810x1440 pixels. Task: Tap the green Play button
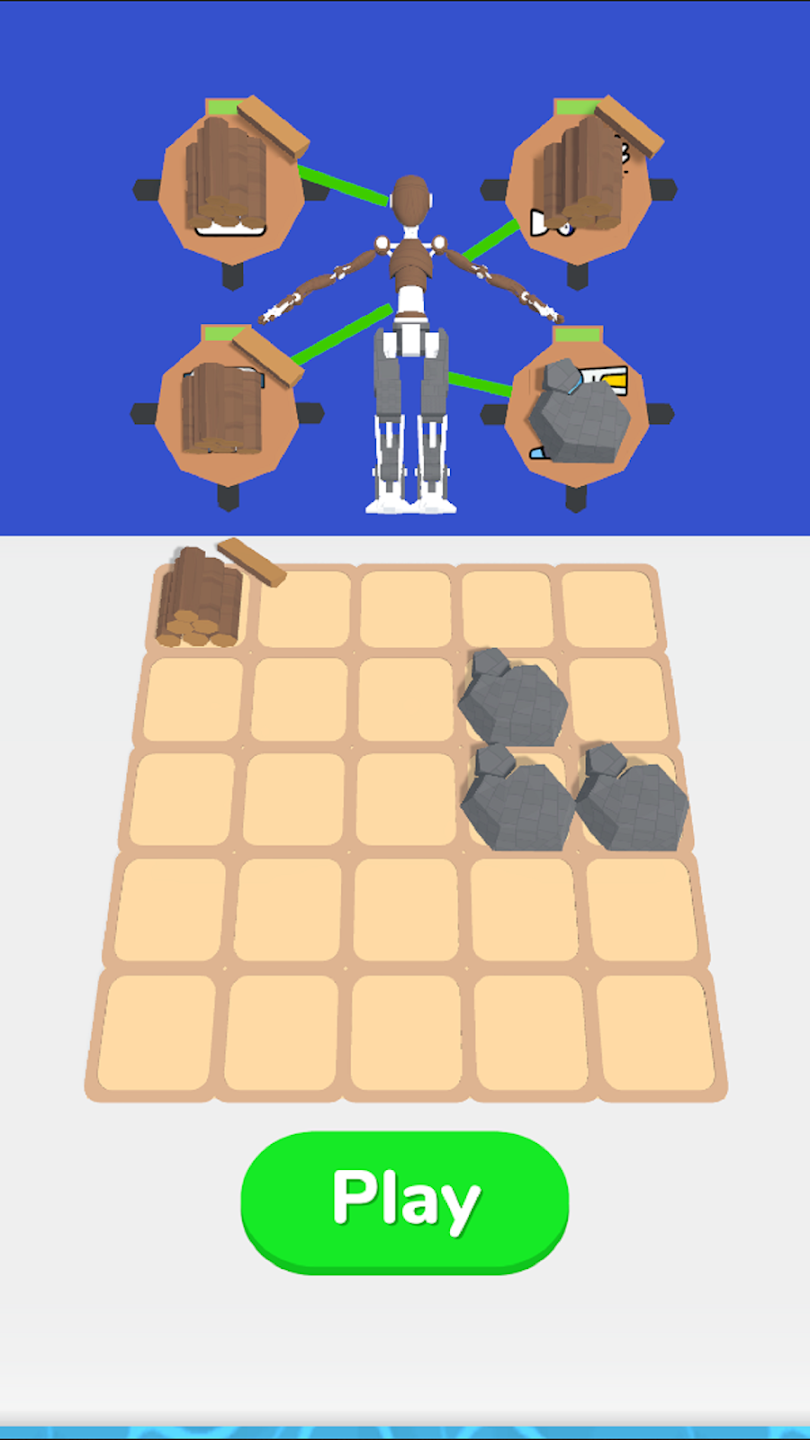(405, 1199)
